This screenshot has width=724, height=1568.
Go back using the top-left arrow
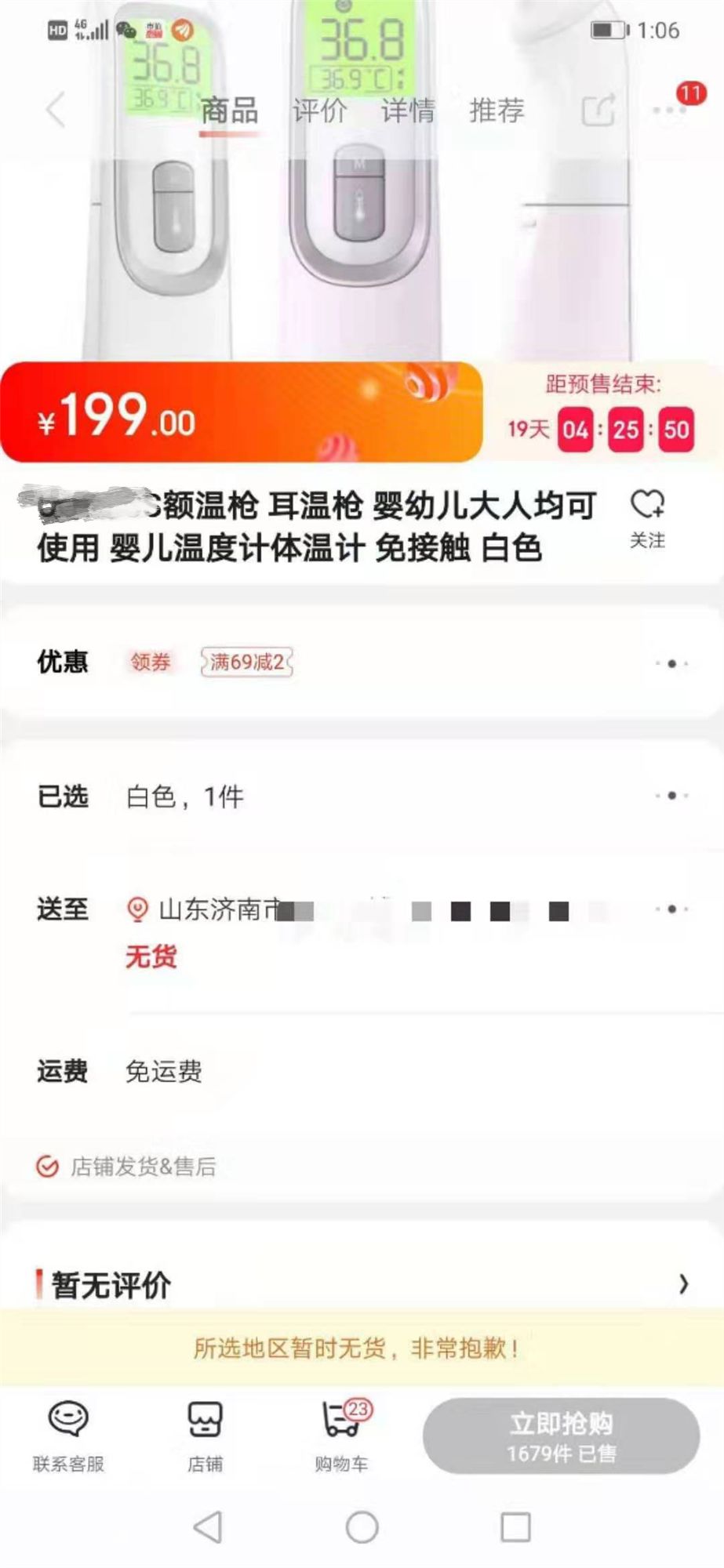point(55,110)
